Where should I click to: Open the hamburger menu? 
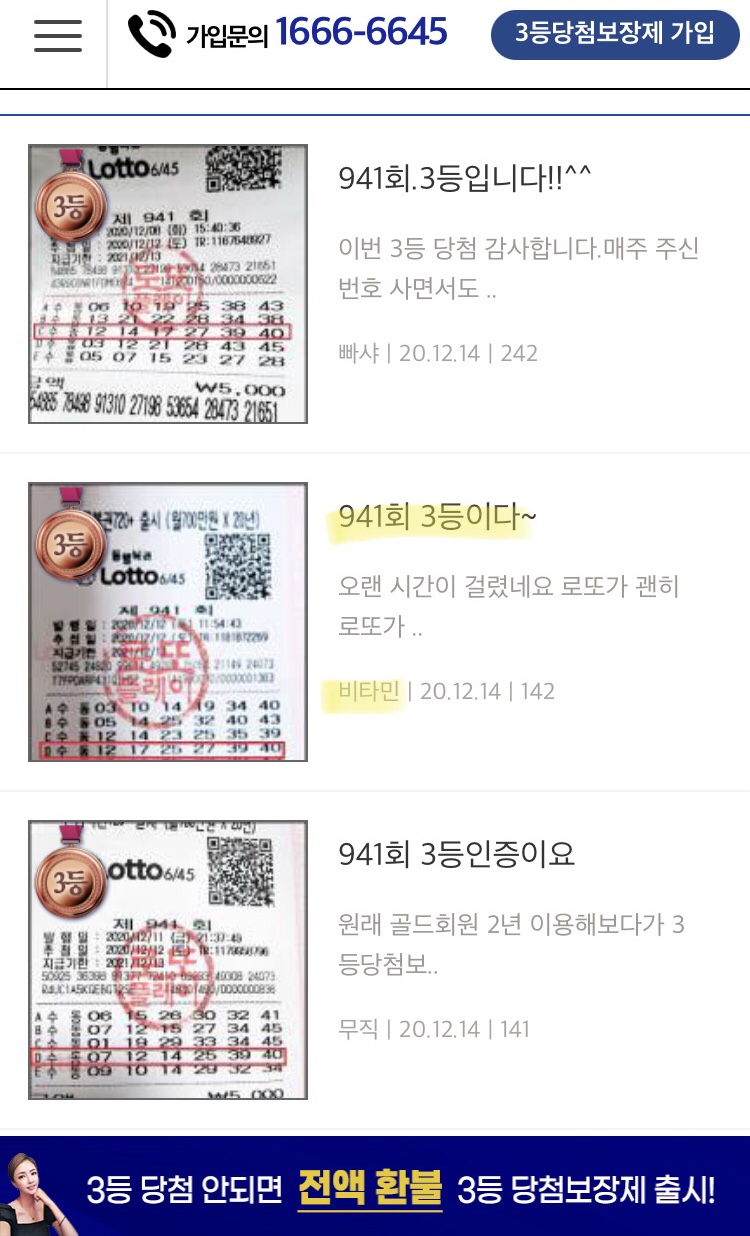(x=57, y=36)
